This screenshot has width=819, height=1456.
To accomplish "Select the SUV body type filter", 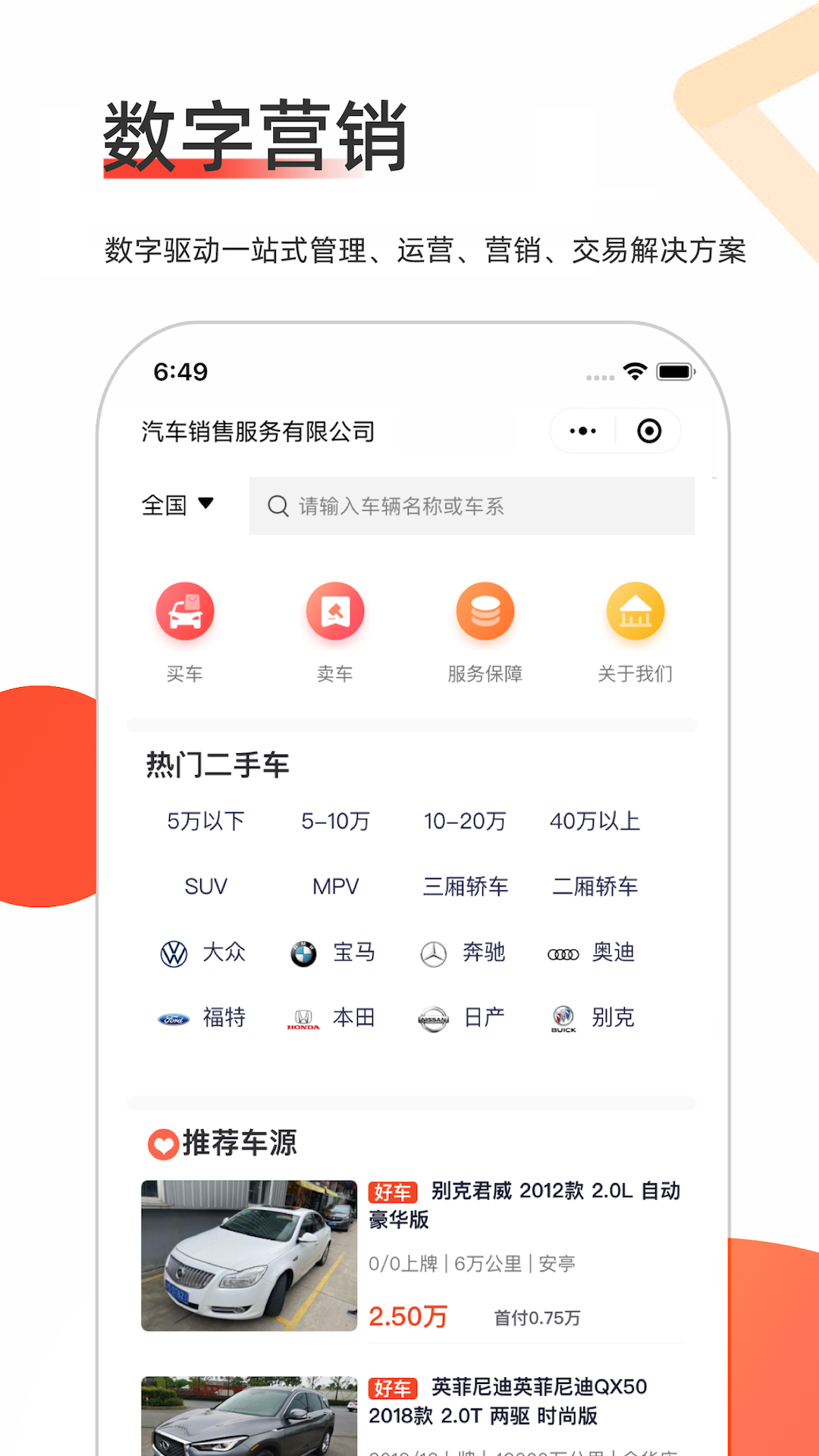I will pyautogui.click(x=206, y=886).
